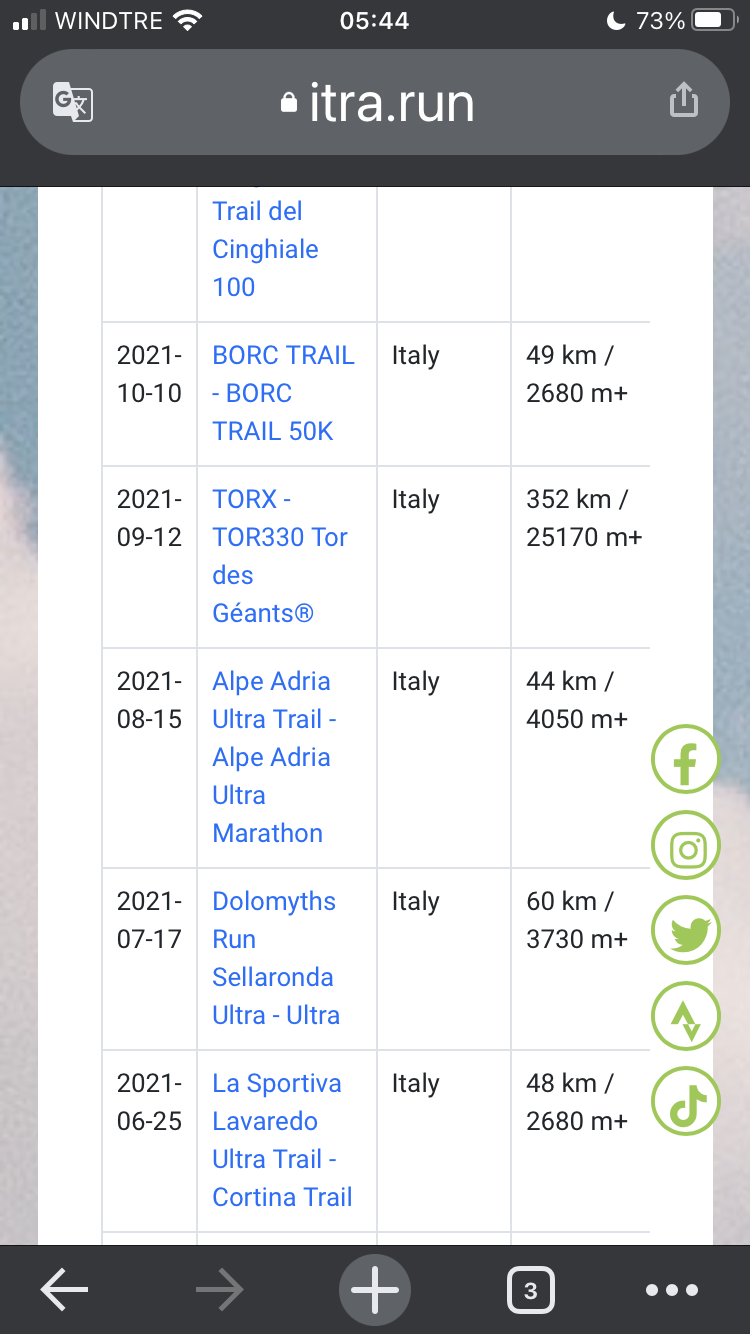Screen dimensions: 750x1334
Task: Show the open tabs switcher
Action: click(x=530, y=1290)
